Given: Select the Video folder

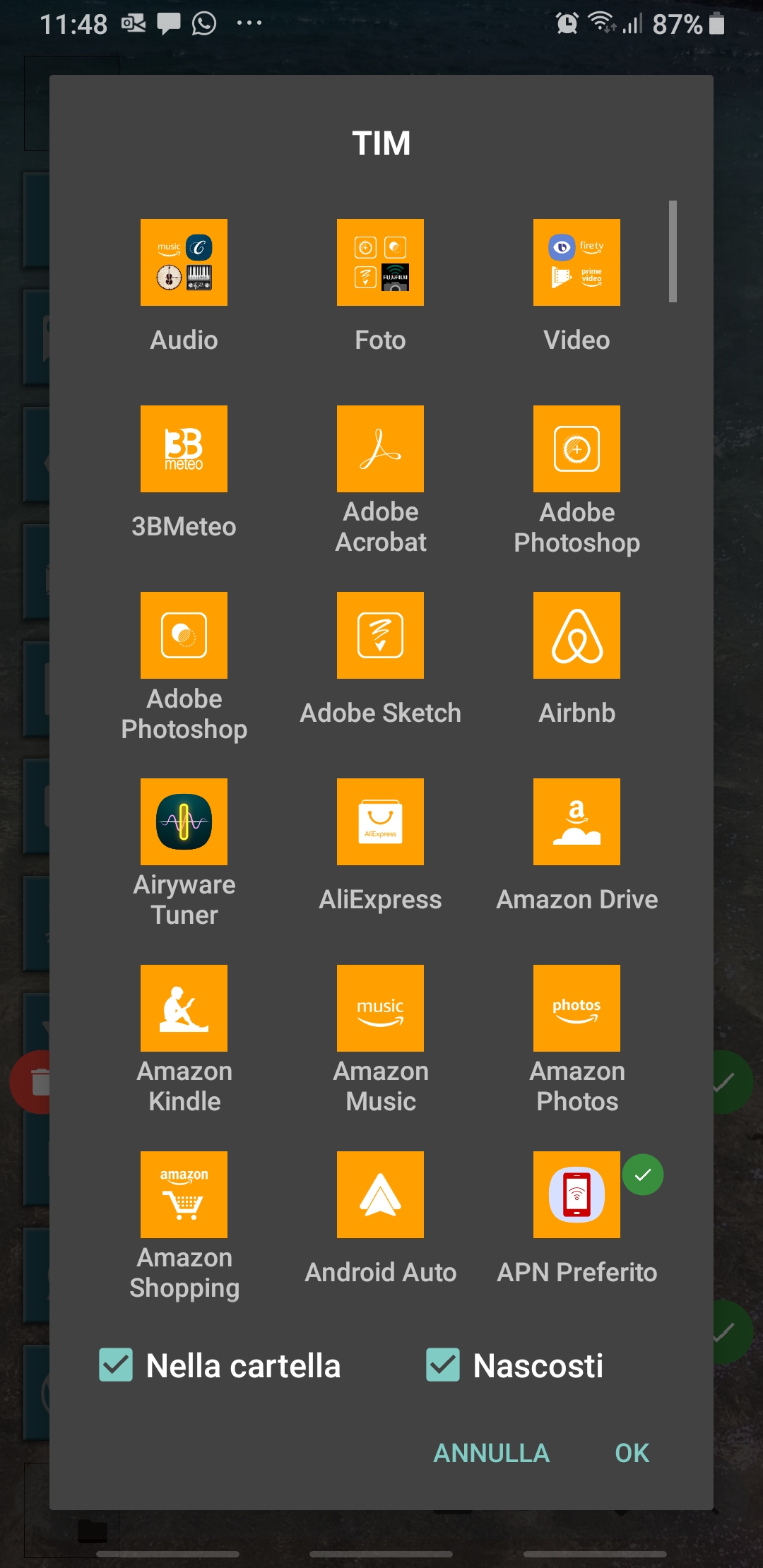Looking at the screenshot, I should 576,263.
